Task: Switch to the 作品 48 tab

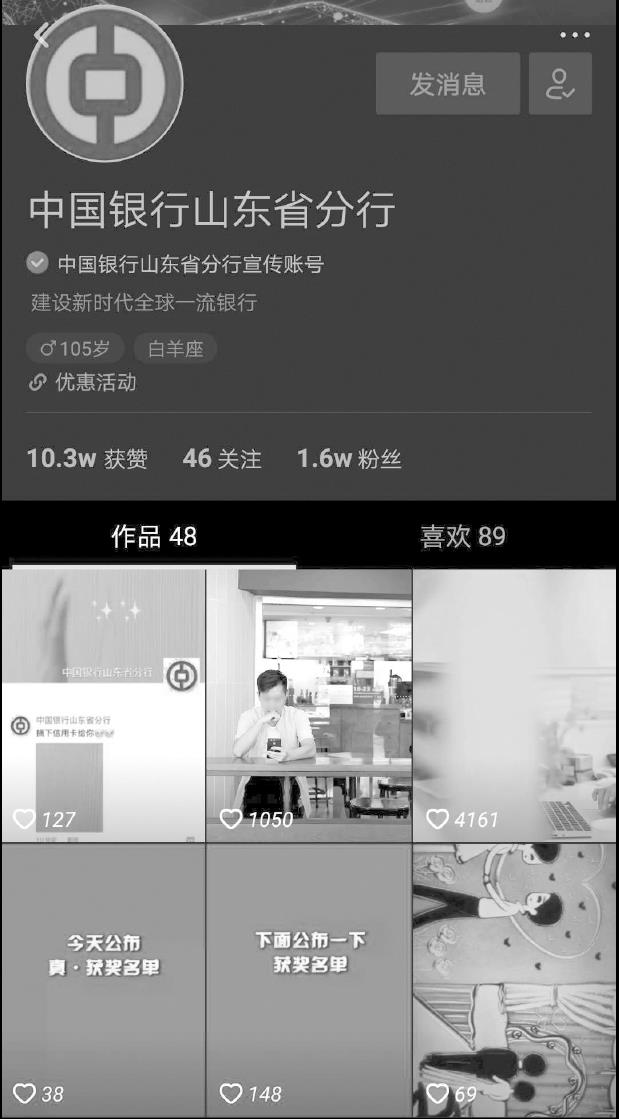Action: pos(154,537)
